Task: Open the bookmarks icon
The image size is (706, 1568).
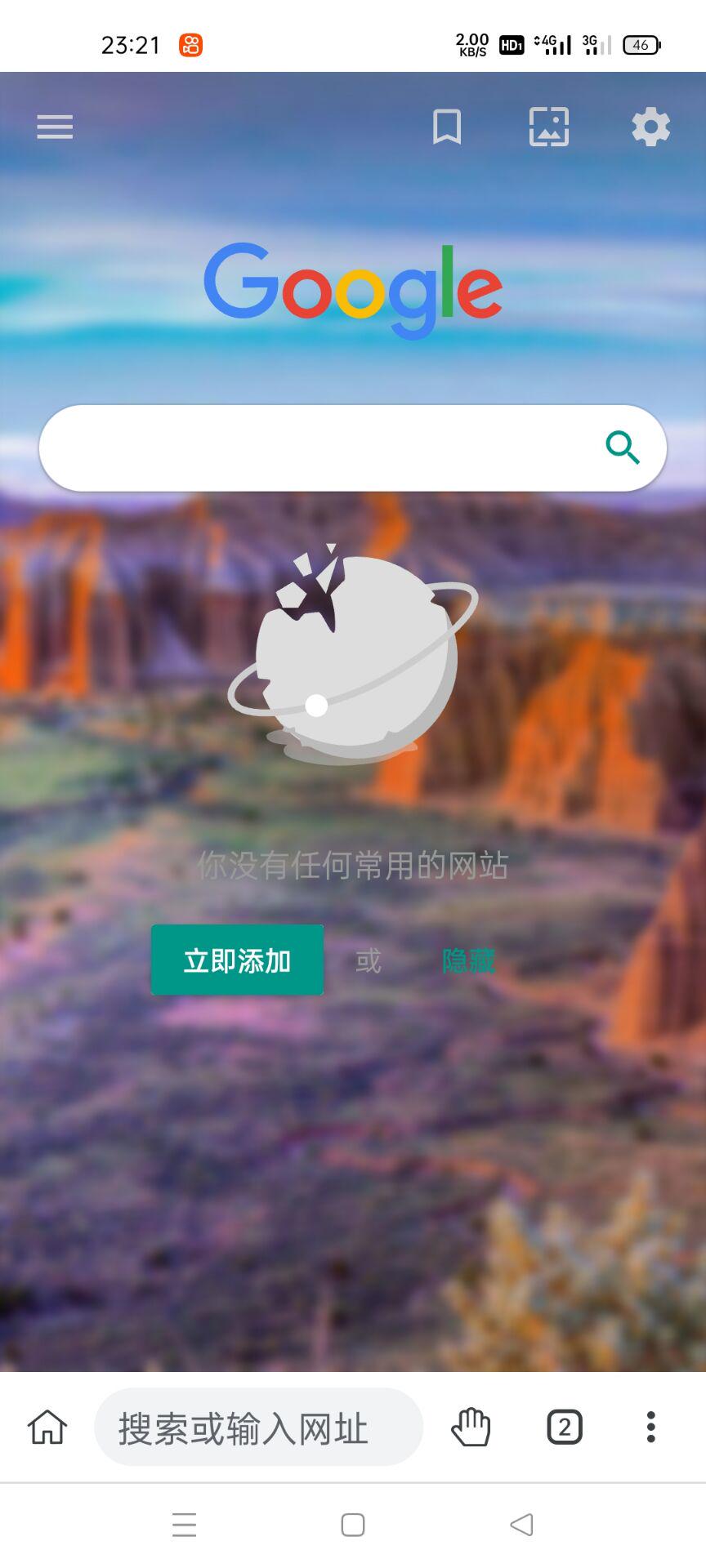Action: [x=447, y=127]
